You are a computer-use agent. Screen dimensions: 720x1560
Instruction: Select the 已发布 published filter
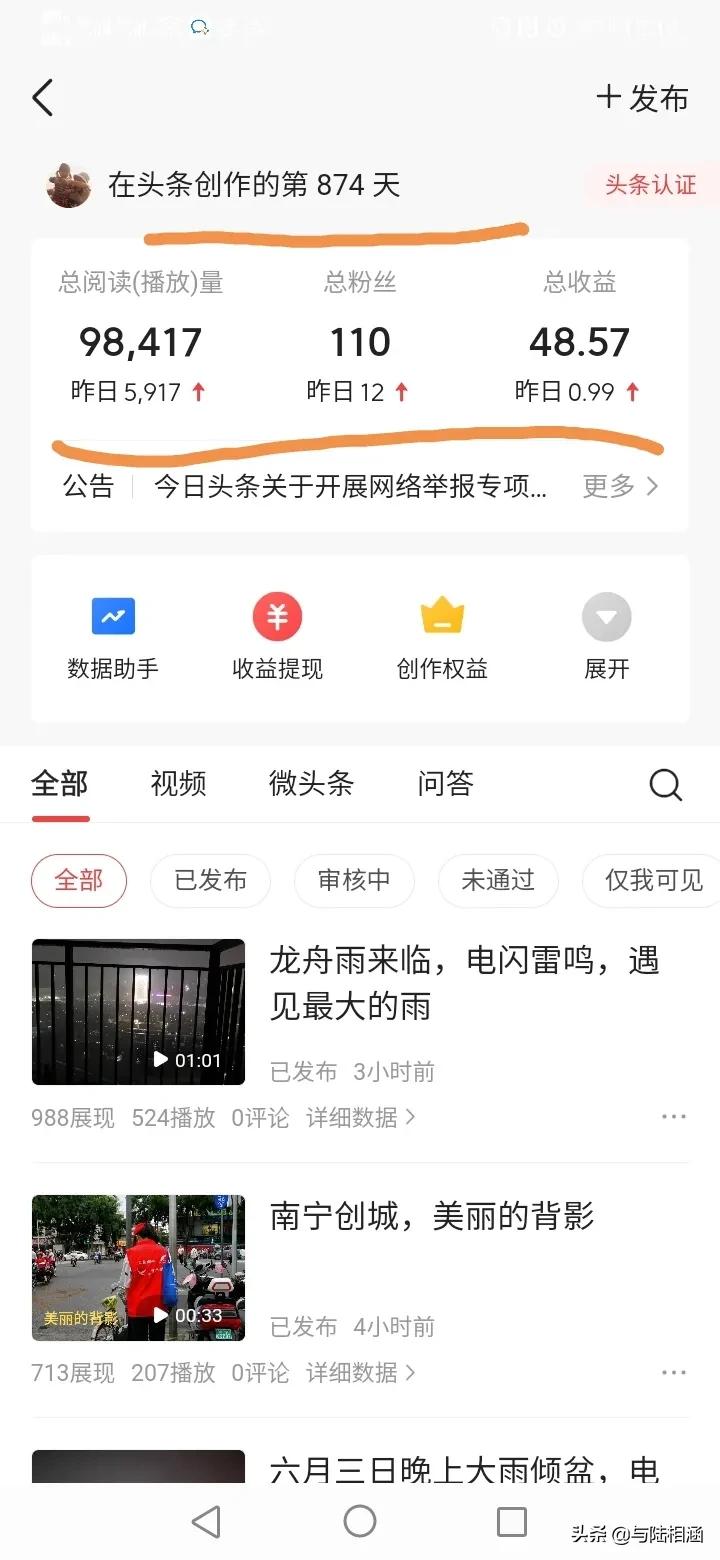(210, 881)
